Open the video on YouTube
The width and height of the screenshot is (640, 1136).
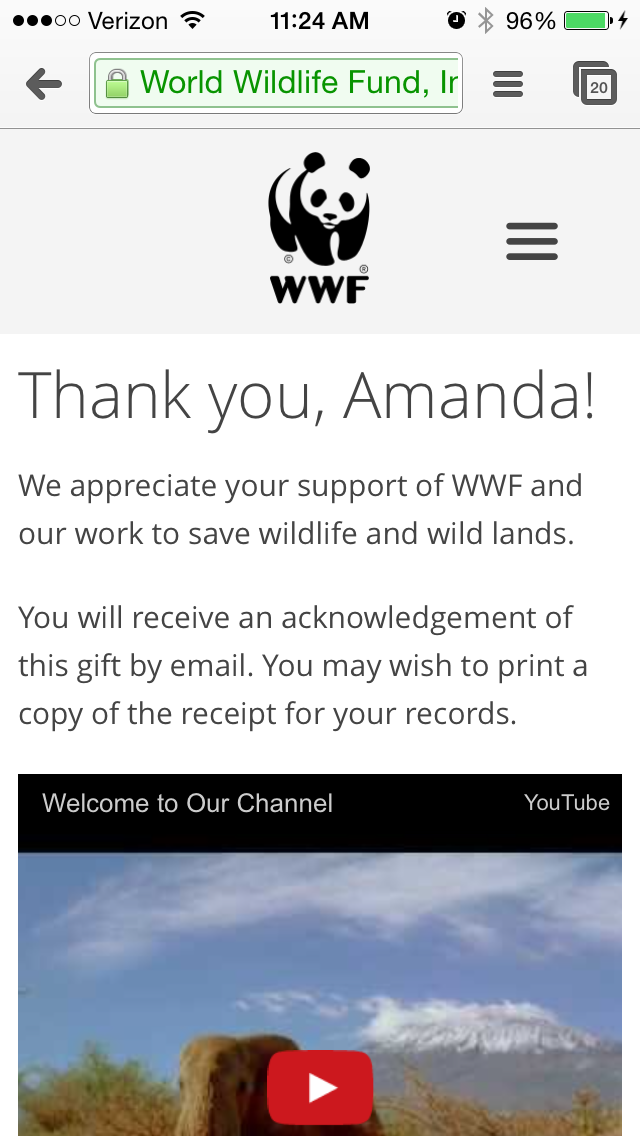click(566, 803)
